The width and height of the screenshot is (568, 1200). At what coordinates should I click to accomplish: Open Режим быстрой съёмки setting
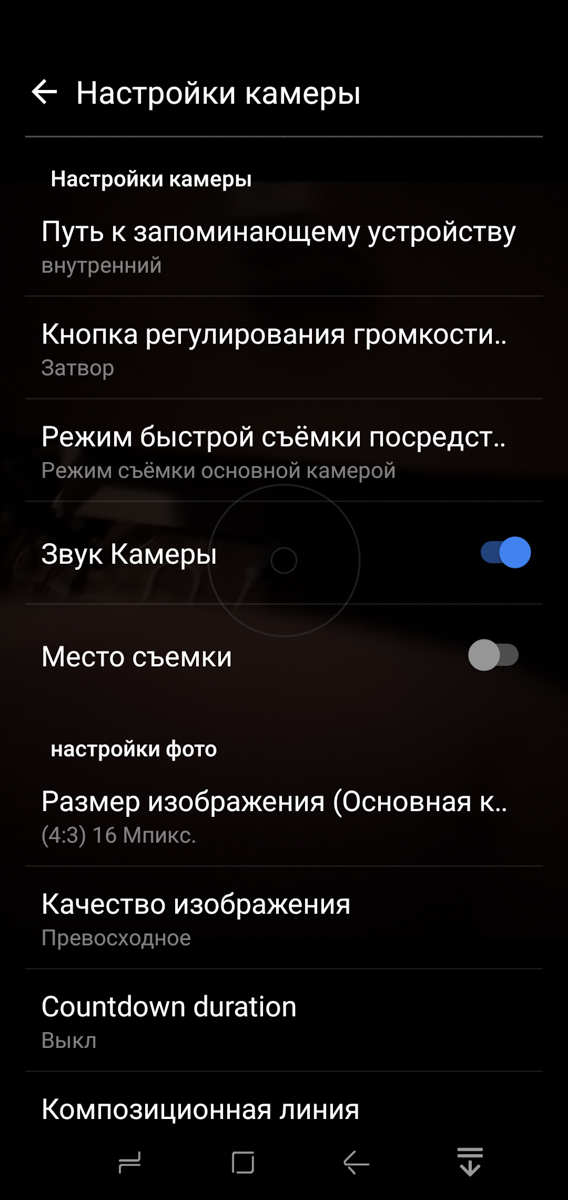pyautogui.click(x=284, y=451)
